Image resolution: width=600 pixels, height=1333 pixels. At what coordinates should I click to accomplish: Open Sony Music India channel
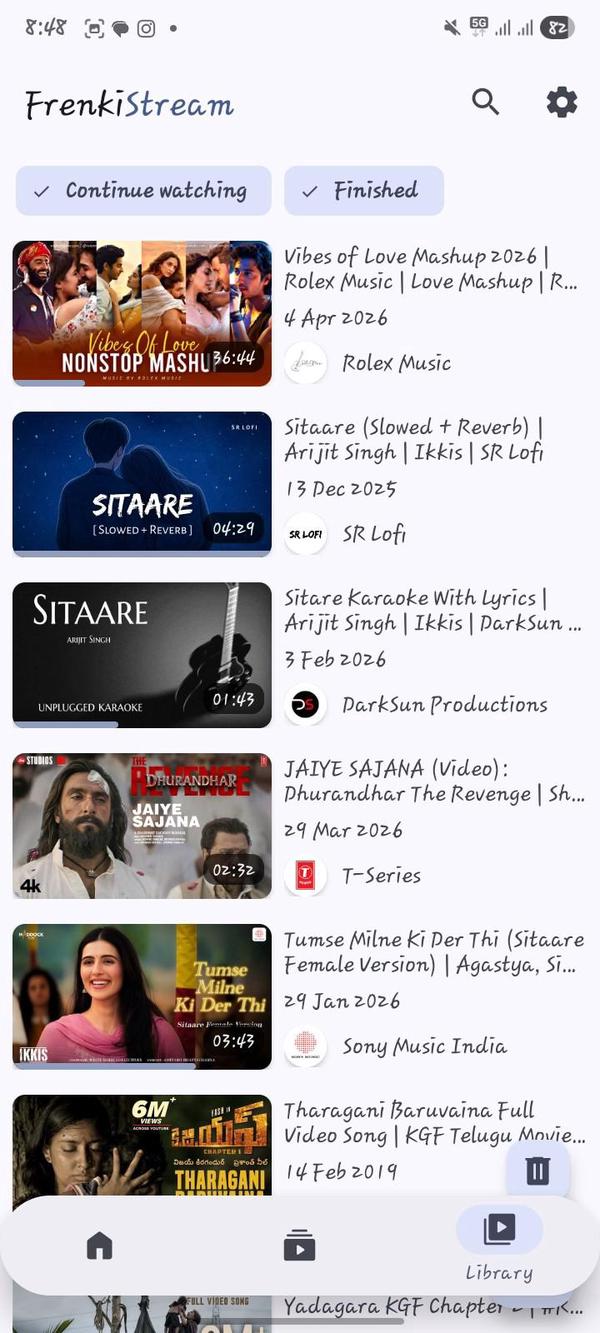point(424,1047)
